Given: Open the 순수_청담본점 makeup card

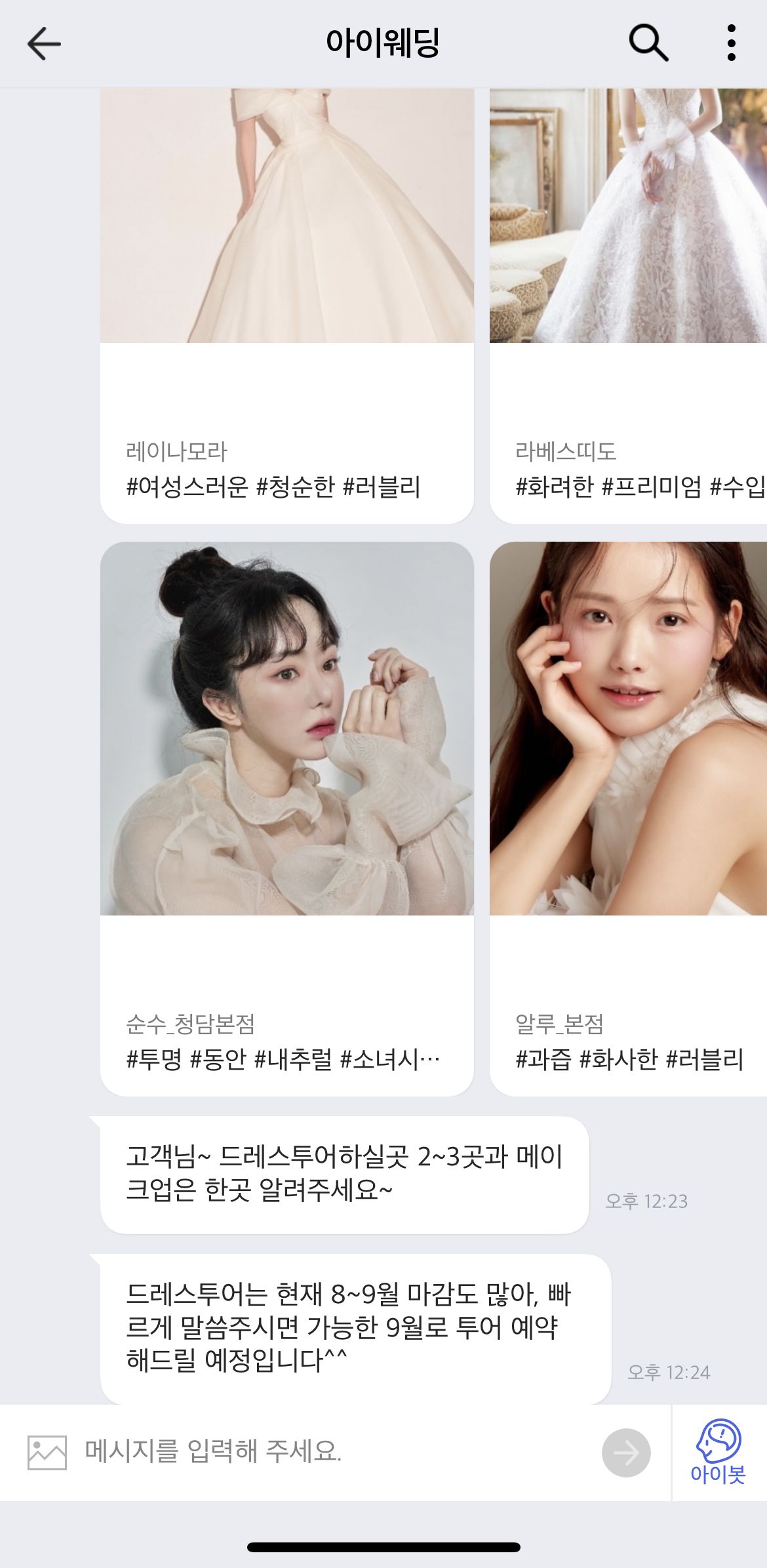Looking at the screenshot, I should pyautogui.click(x=287, y=818).
